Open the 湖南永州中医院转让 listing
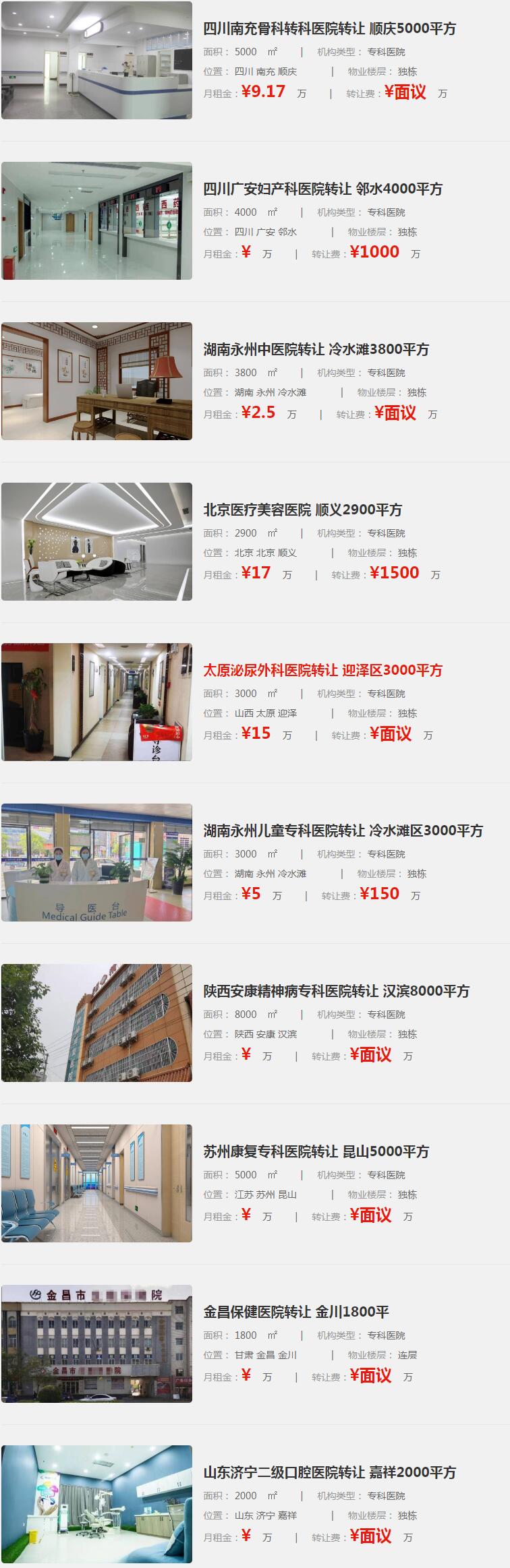 (x=316, y=350)
